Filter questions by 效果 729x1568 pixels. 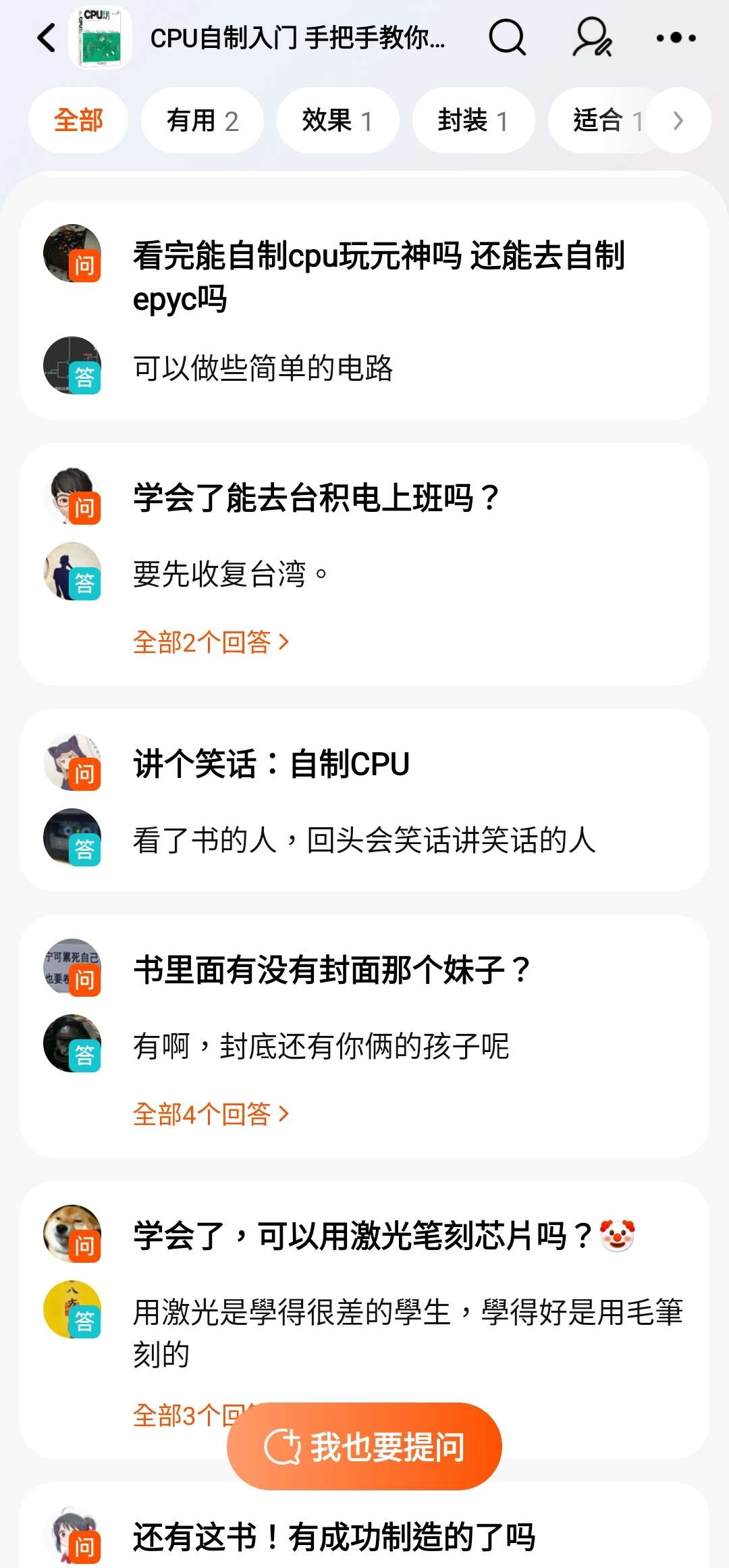pos(337,121)
